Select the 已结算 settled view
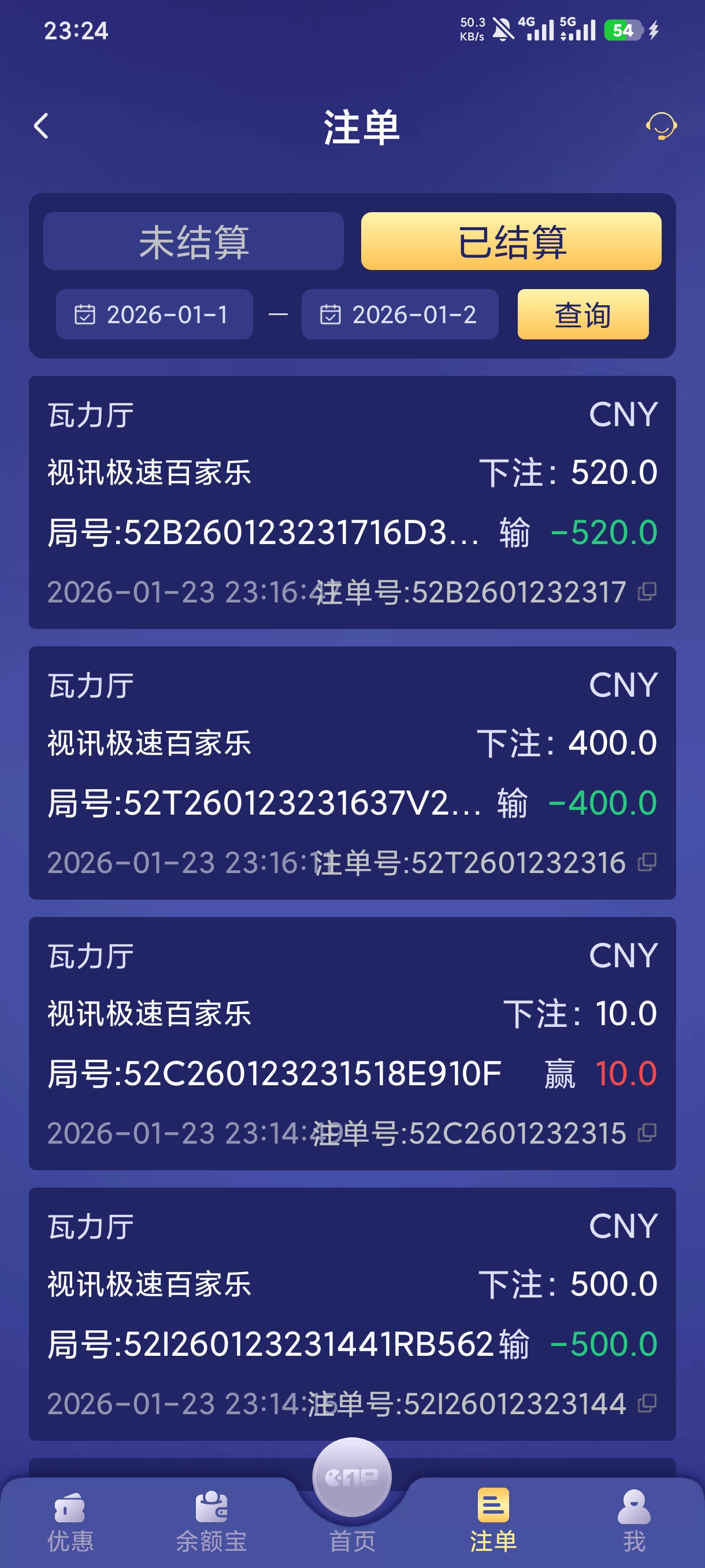This screenshot has width=705, height=1568. 511,242
